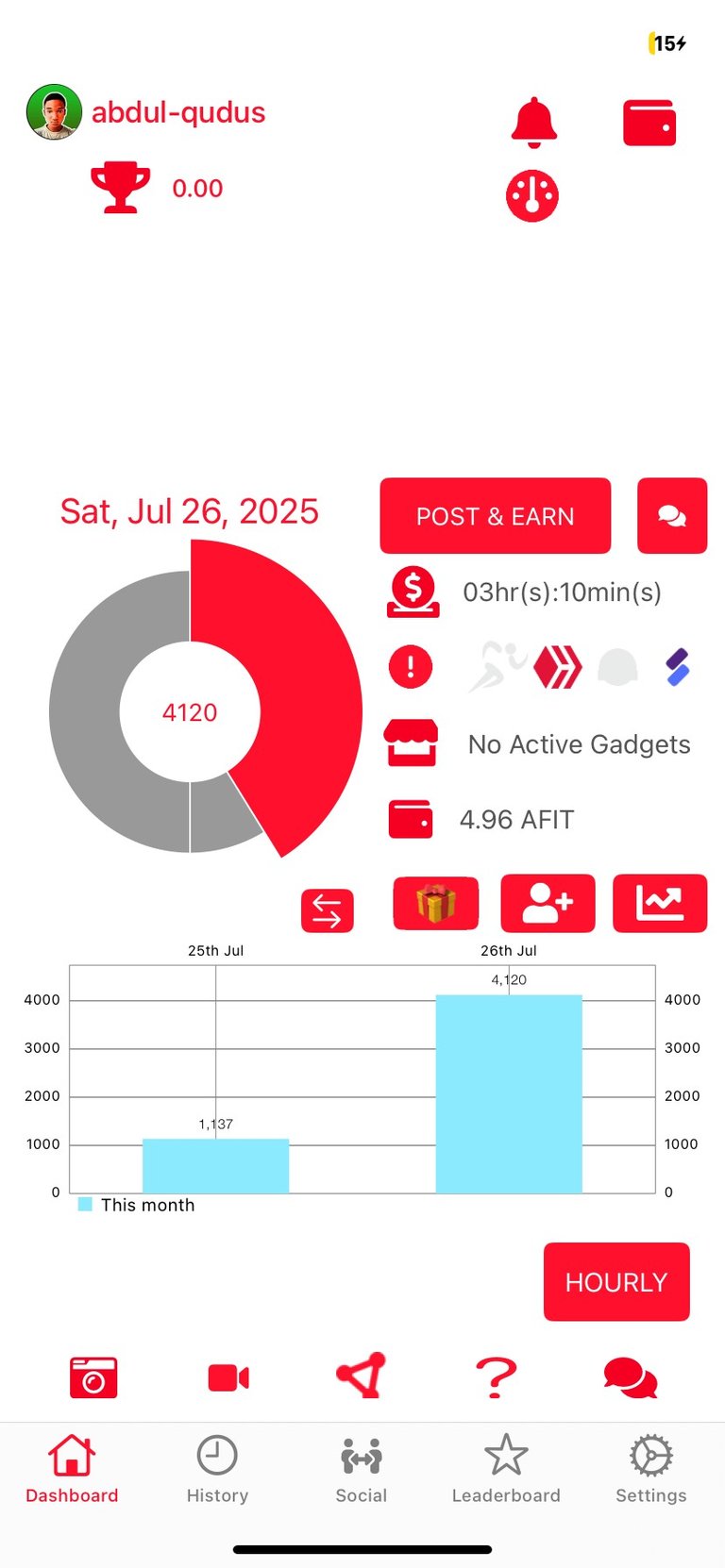Open the Settings tab
Image resolution: width=725 pixels, height=1568 pixels.
coord(651,1469)
